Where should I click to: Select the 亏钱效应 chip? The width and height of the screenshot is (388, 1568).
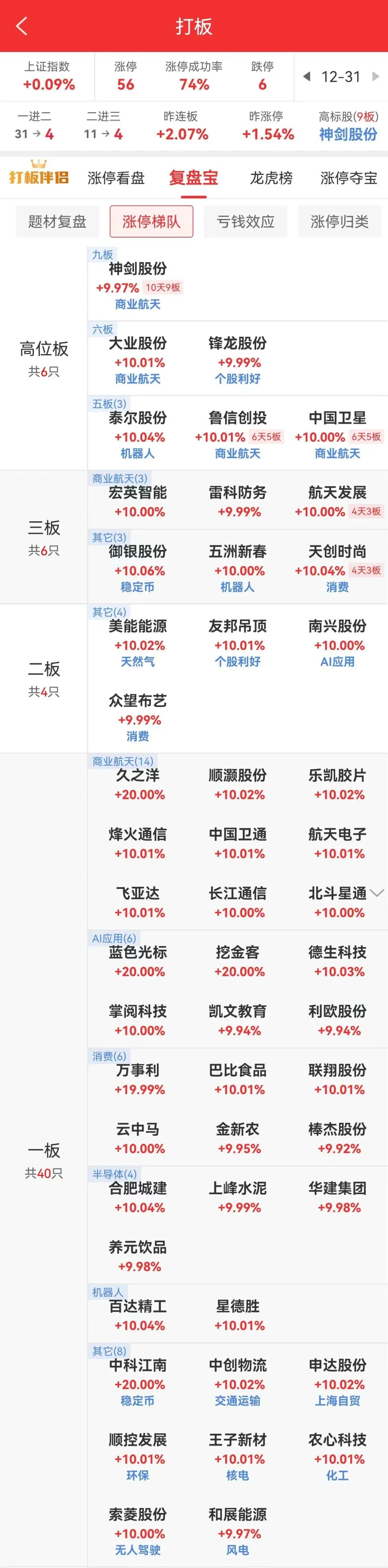pos(245,222)
